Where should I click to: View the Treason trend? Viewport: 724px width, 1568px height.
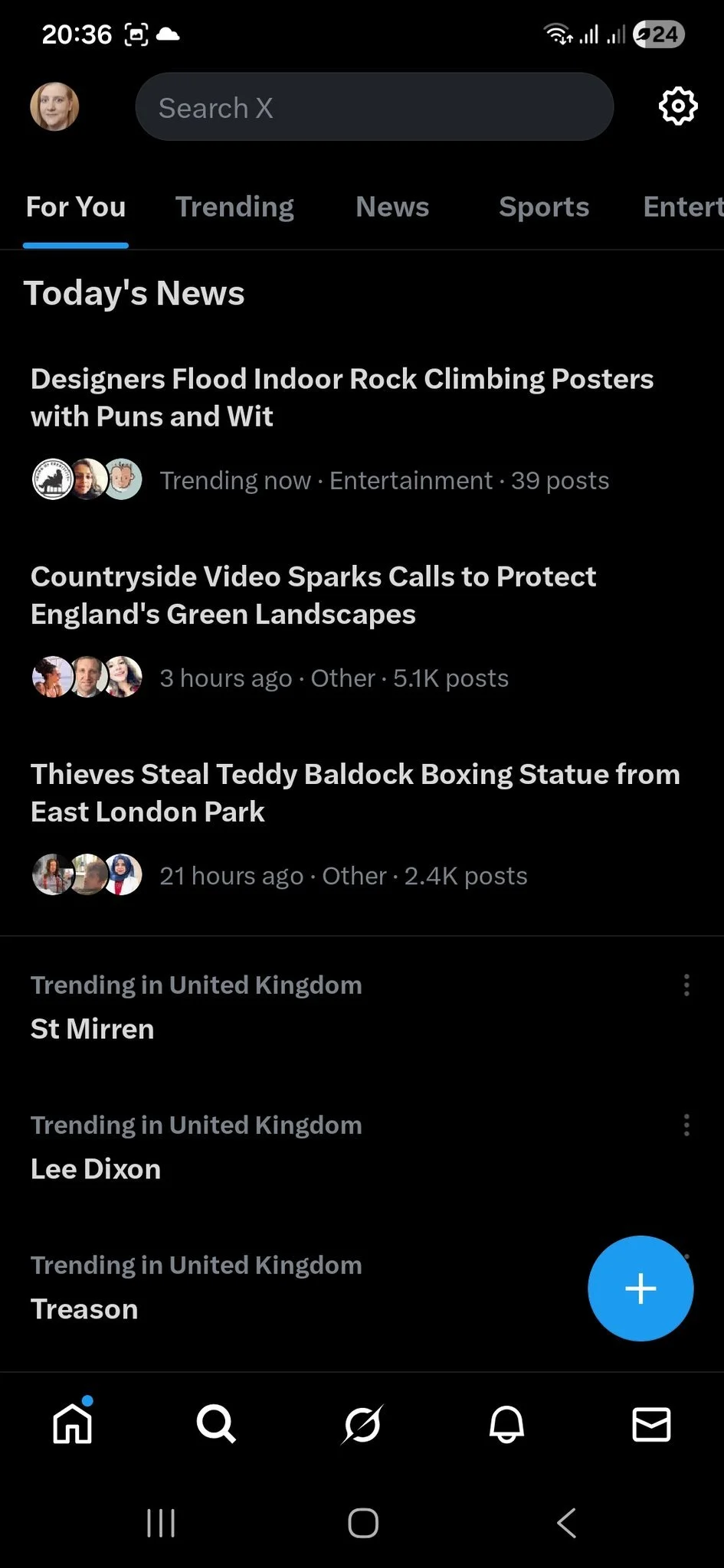pos(84,1308)
